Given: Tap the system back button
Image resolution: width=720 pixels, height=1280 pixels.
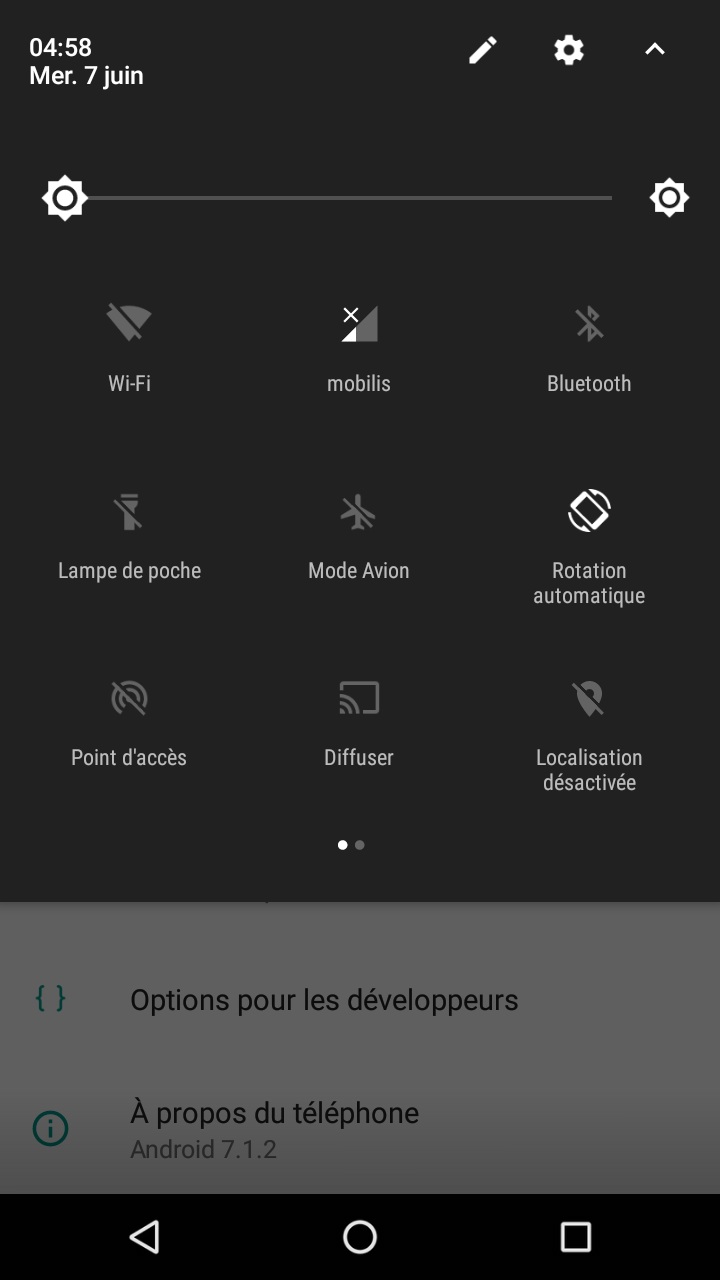Looking at the screenshot, I should coord(145,1237).
